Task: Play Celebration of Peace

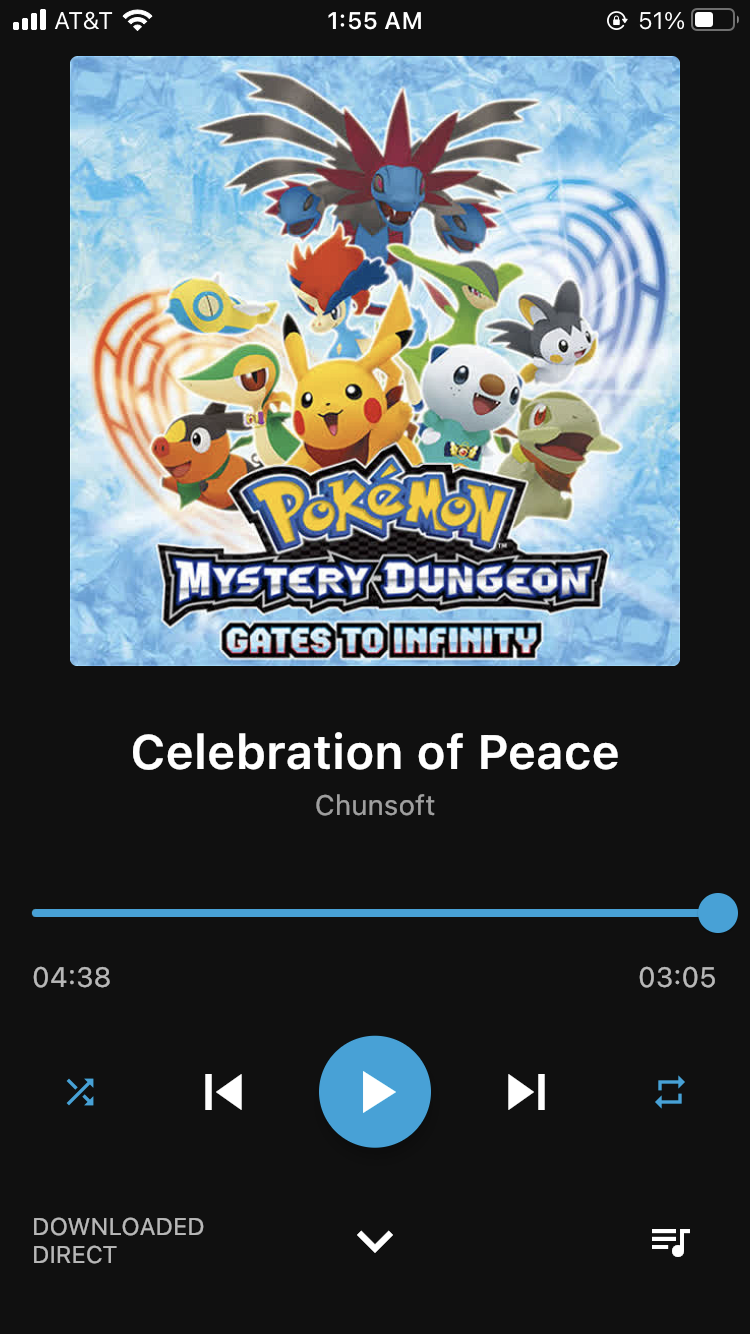Action: [375, 1091]
